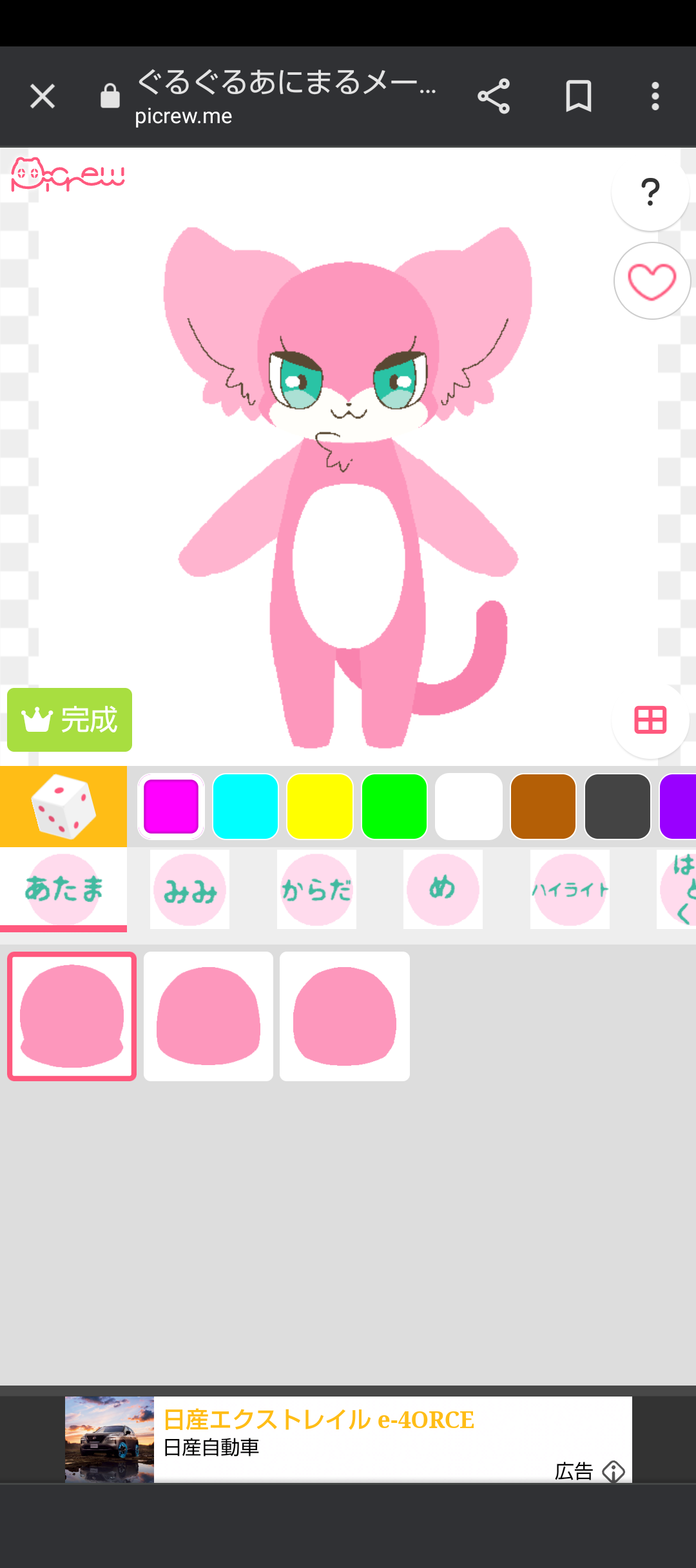This screenshot has width=696, height=1568.
Task: Open the 日産エクストレイル e-4ORCE ad
Action: (348, 1439)
